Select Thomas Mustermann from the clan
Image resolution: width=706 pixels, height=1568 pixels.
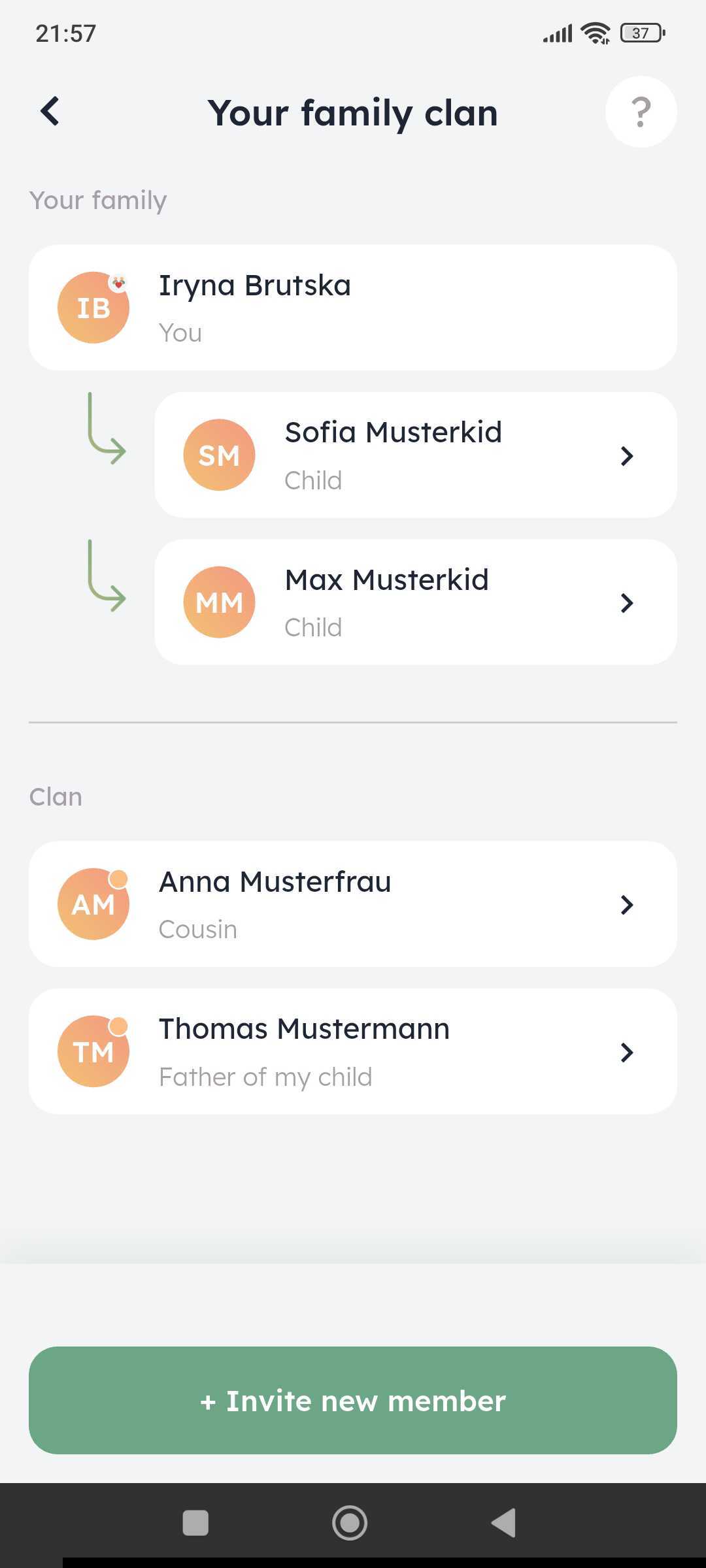click(353, 1051)
